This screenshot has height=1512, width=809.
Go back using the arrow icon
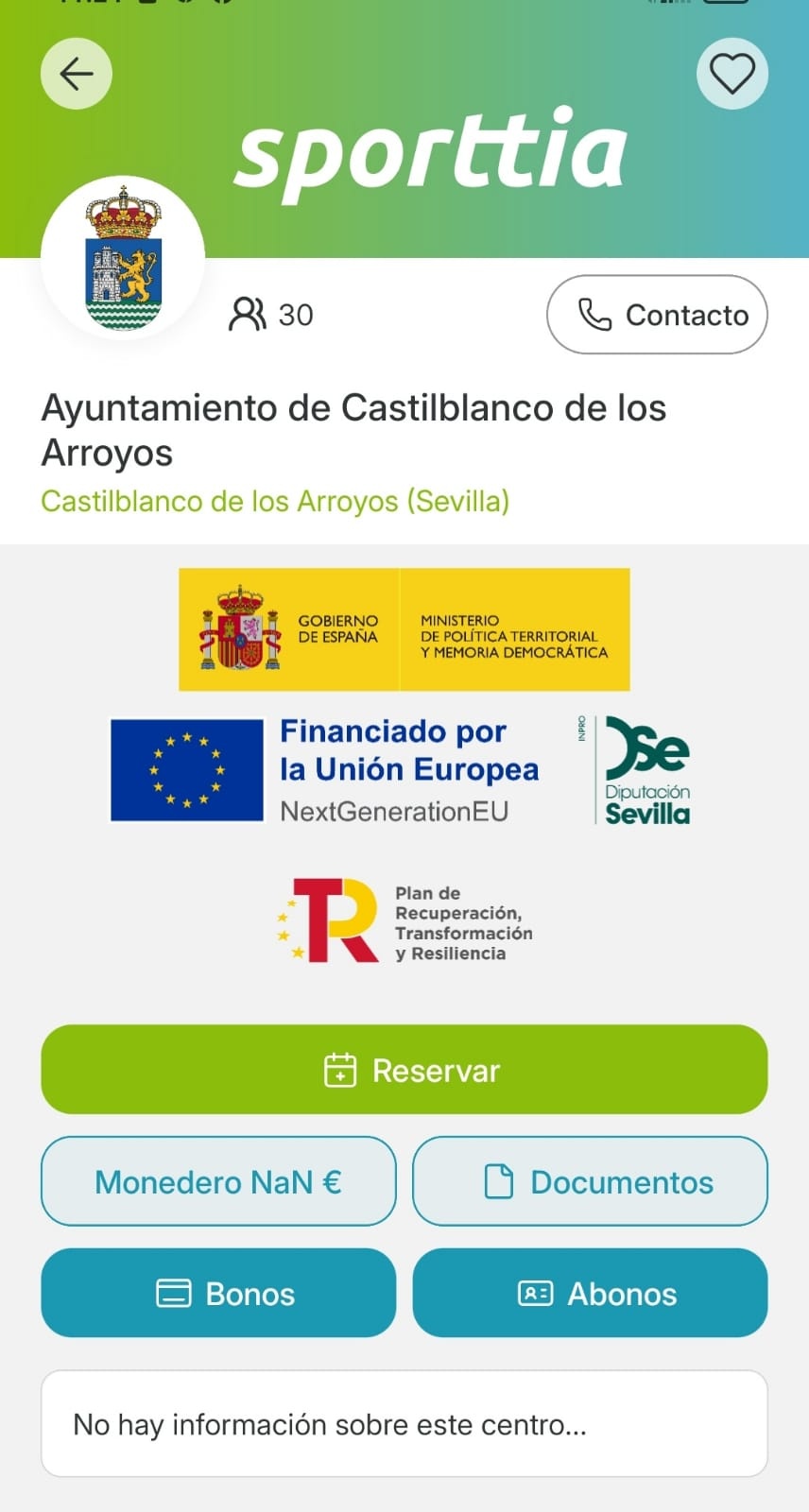click(76, 74)
